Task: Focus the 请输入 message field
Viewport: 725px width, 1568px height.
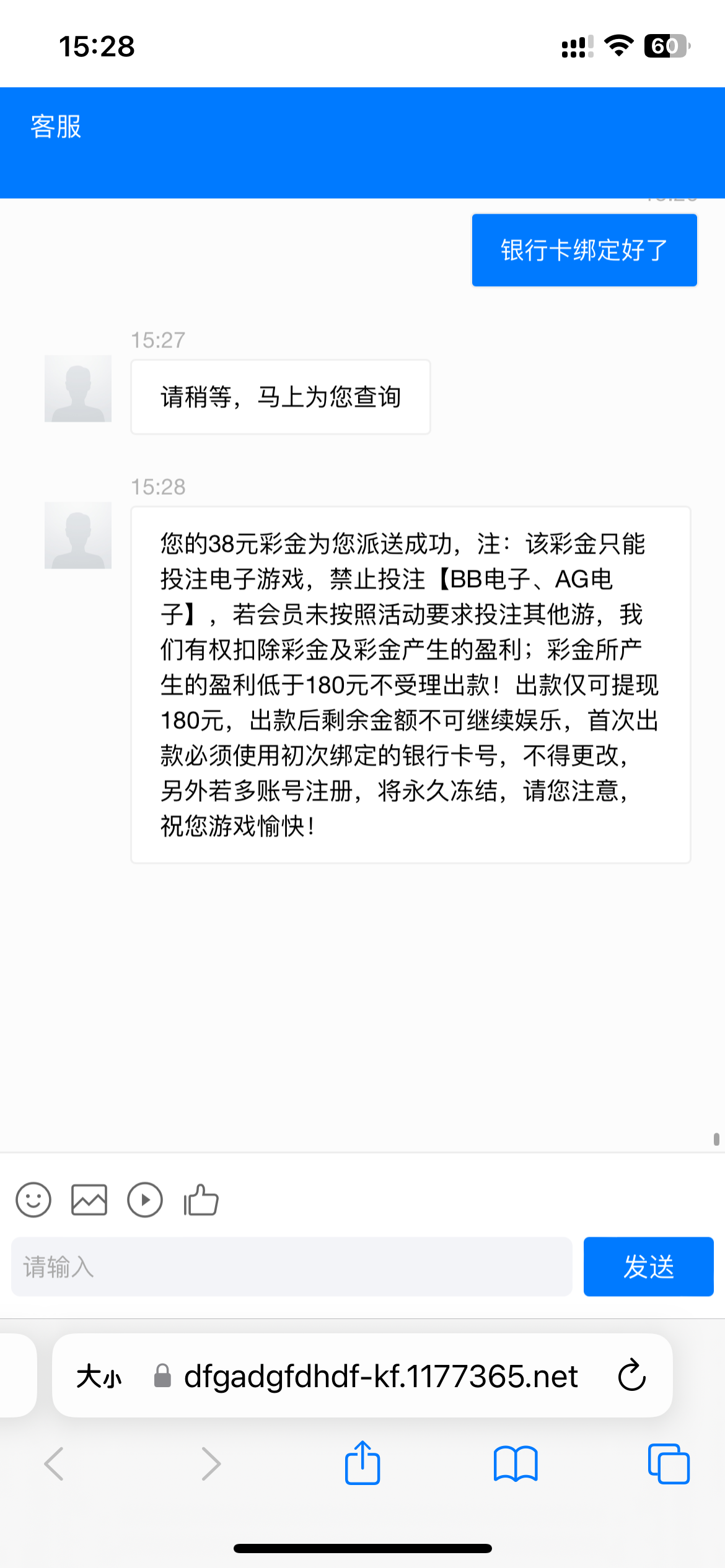Action: 291,1266
